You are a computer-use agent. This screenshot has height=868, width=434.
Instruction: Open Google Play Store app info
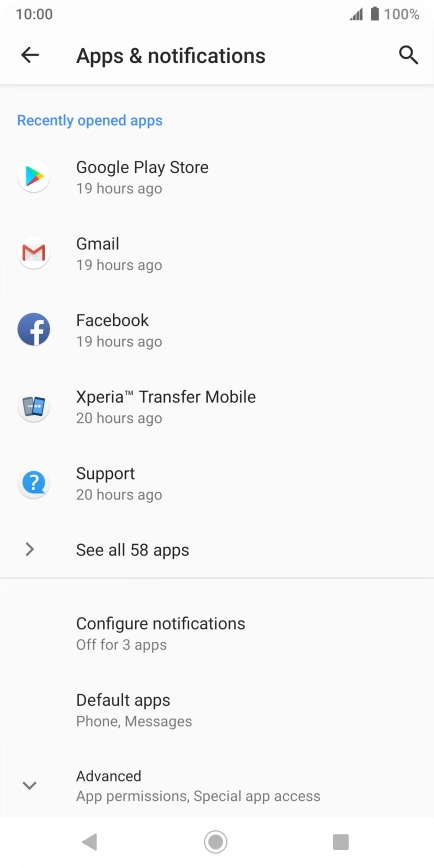[217, 177]
